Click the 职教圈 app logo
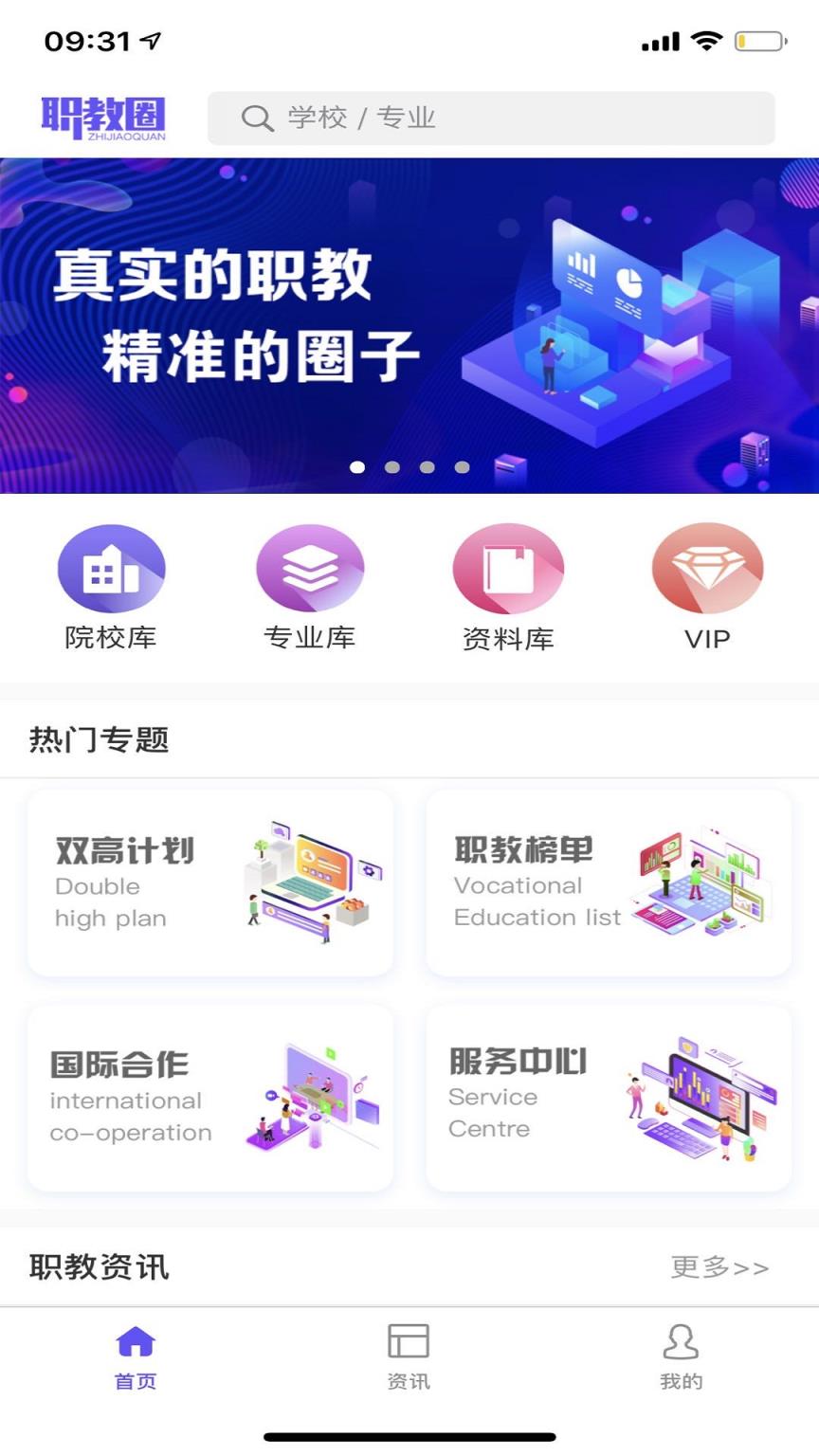The image size is (819, 1456). (x=106, y=117)
